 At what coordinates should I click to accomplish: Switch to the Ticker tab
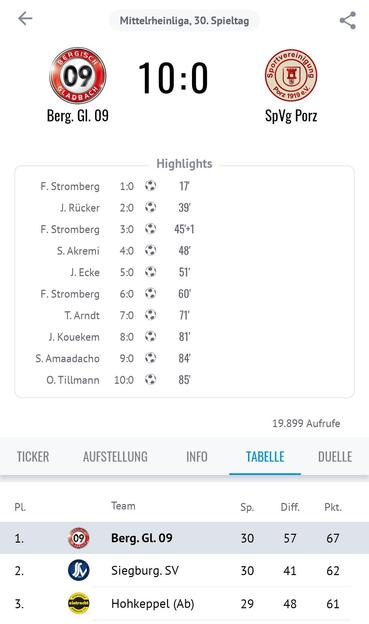click(33, 456)
